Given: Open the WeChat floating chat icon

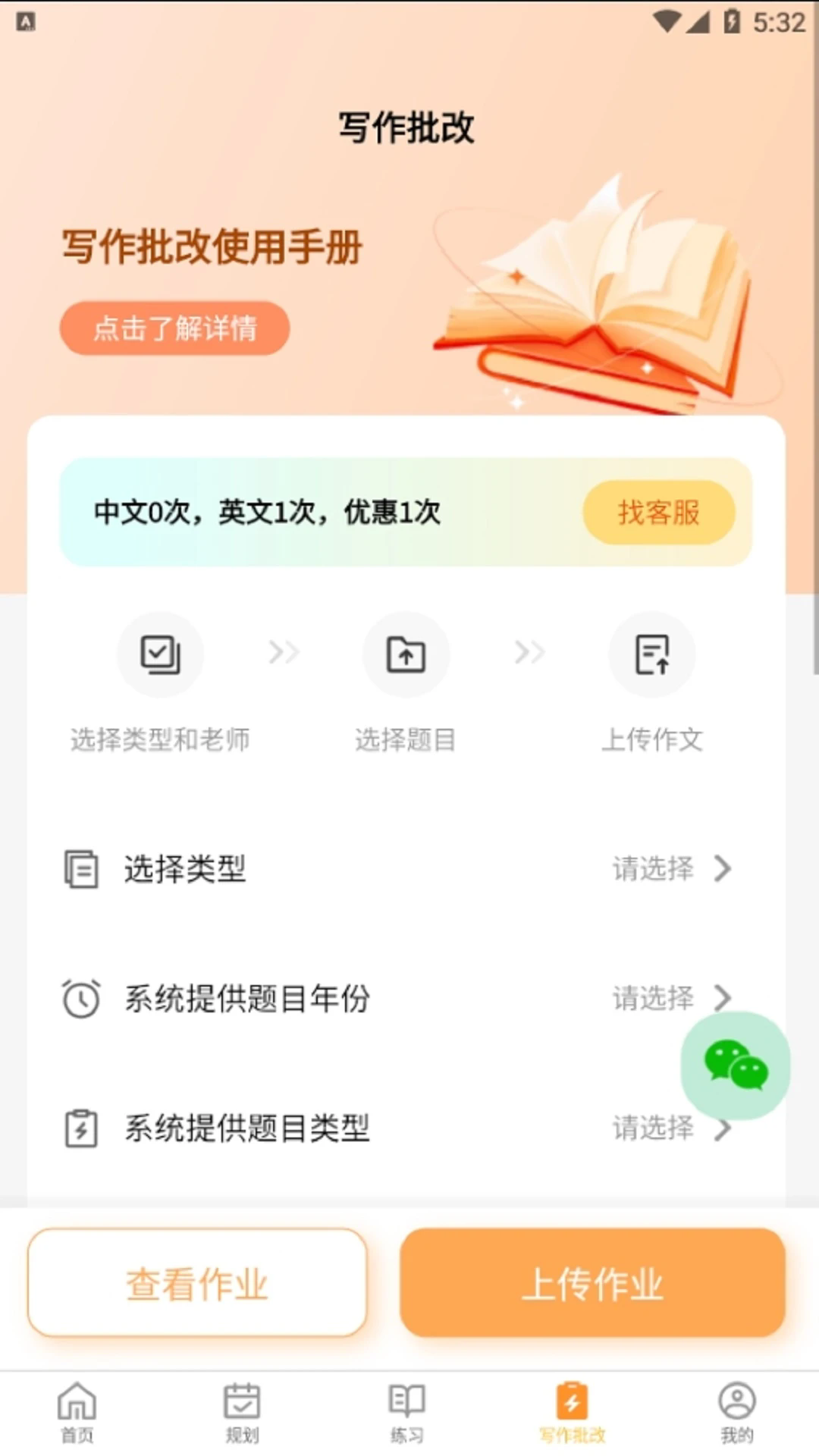Looking at the screenshot, I should pos(733,1064).
